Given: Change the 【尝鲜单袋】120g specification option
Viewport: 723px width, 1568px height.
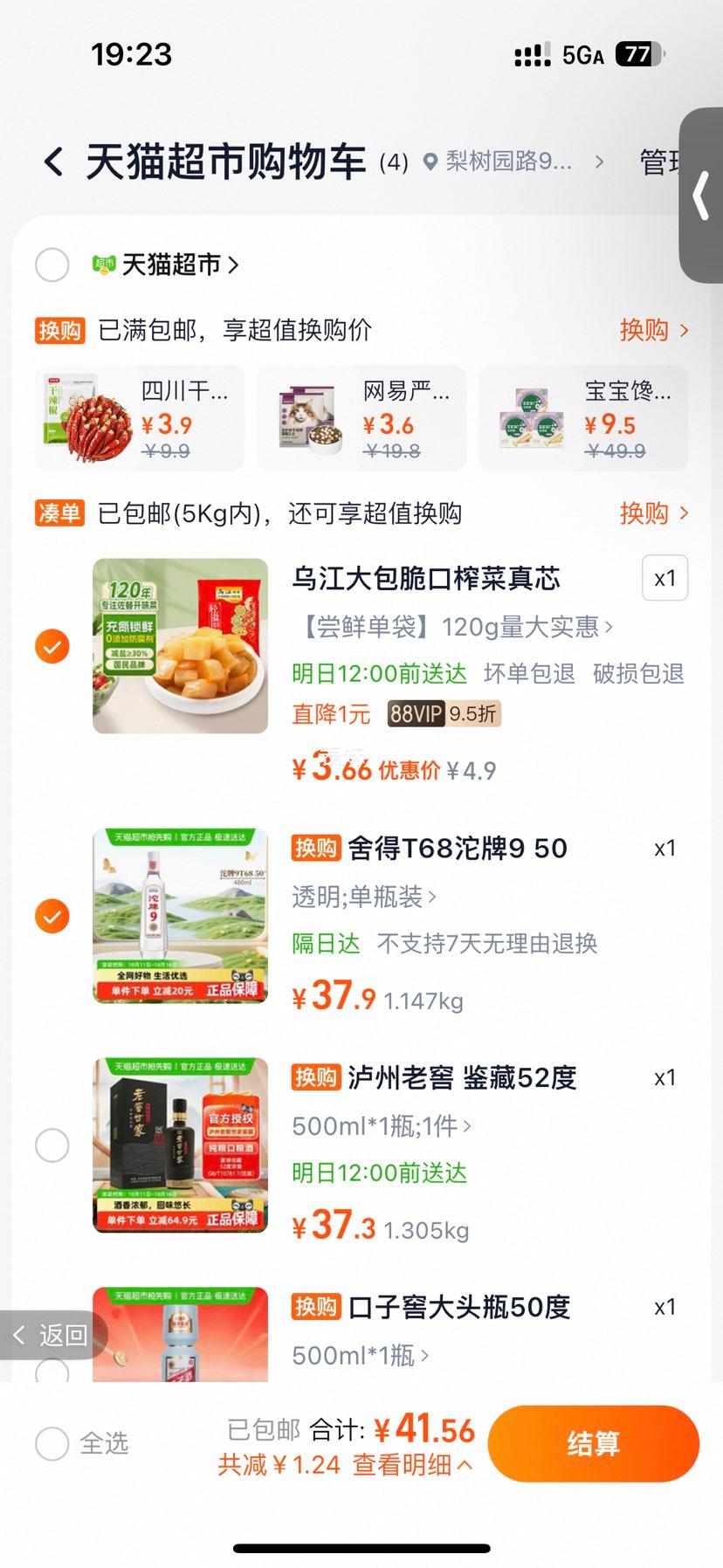Looking at the screenshot, I should point(452,627).
